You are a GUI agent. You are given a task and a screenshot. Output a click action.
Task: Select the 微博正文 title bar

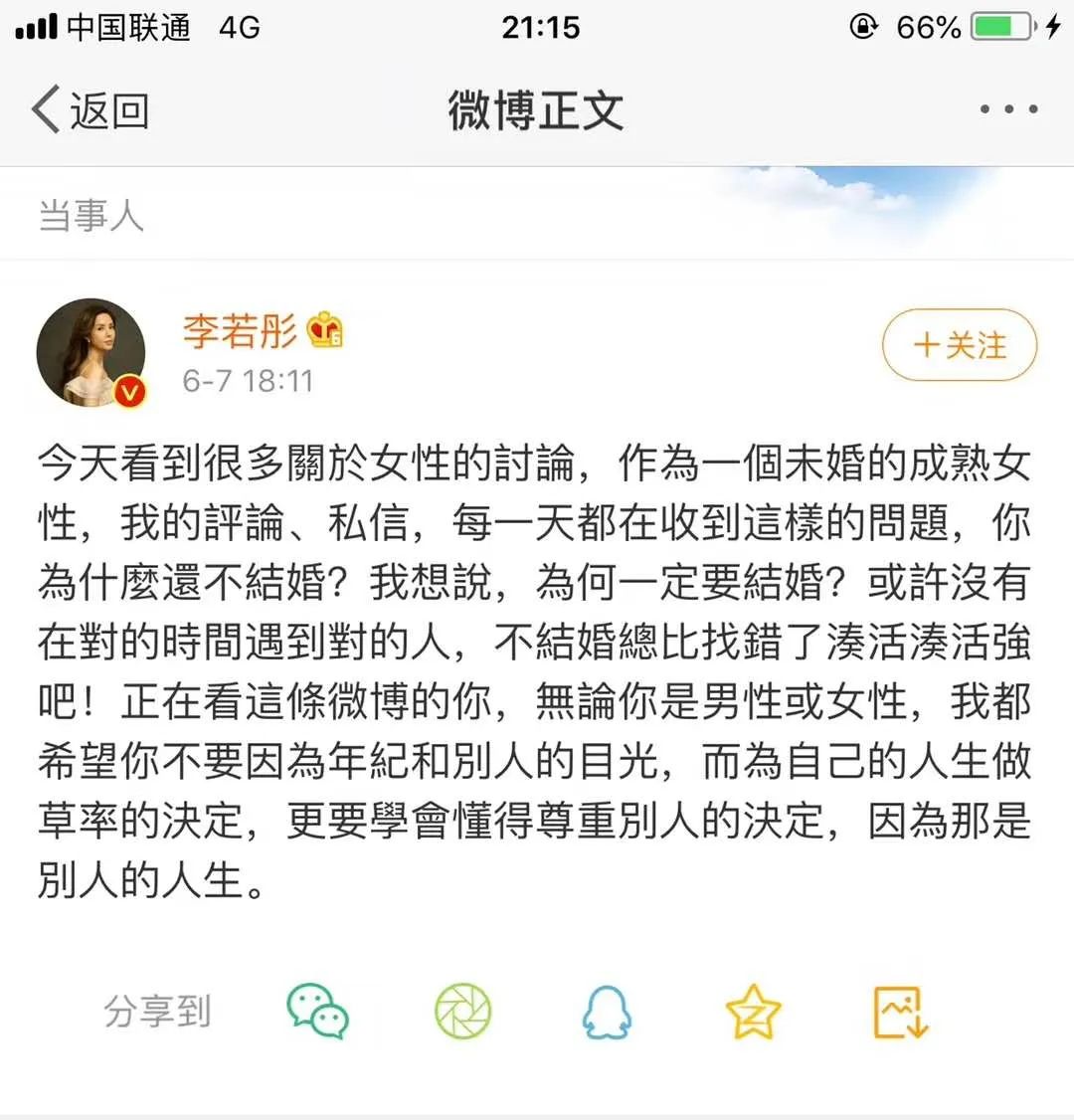536,109
